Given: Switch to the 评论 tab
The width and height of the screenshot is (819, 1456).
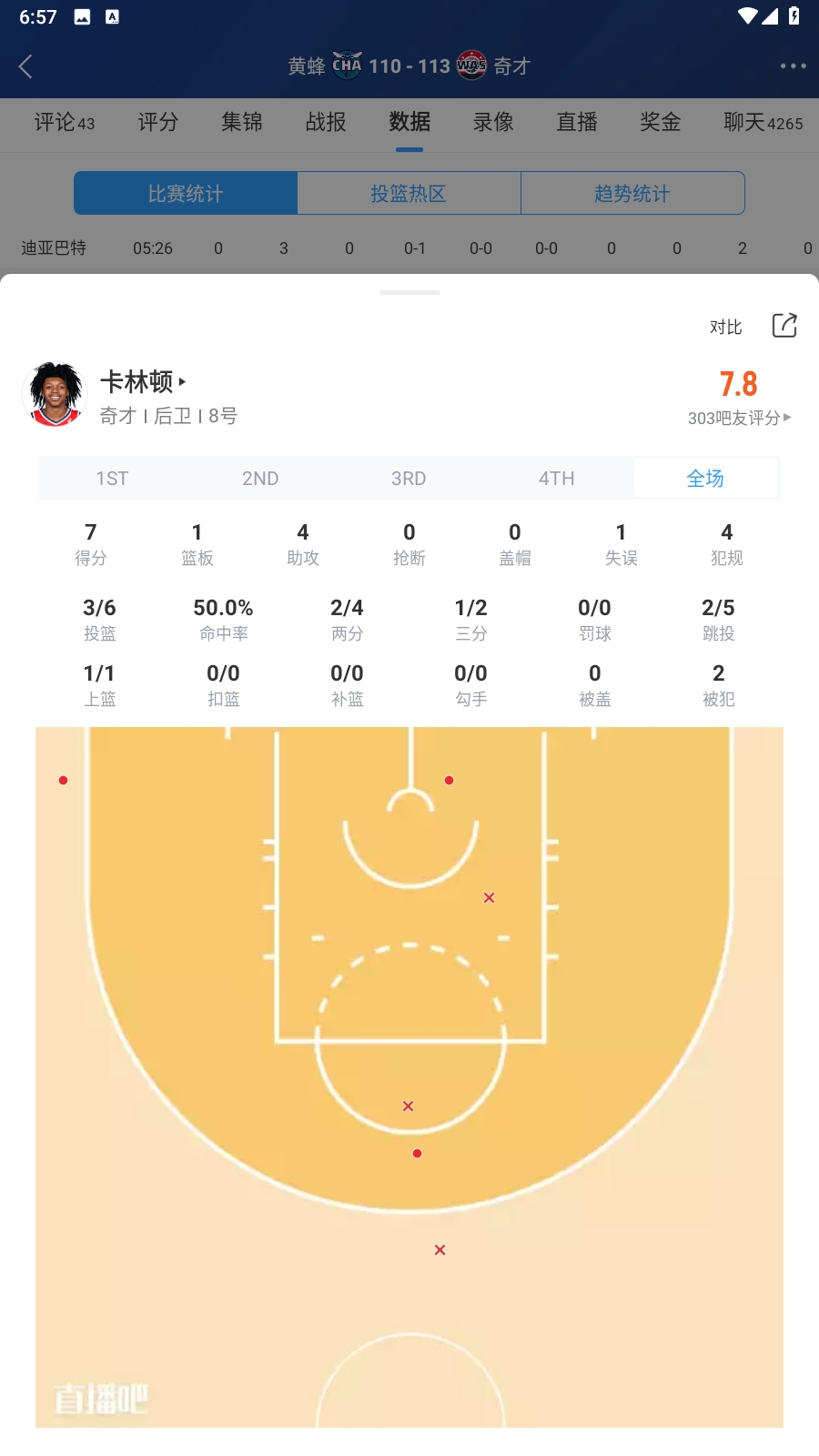Looking at the screenshot, I should [x=64, y=122].
